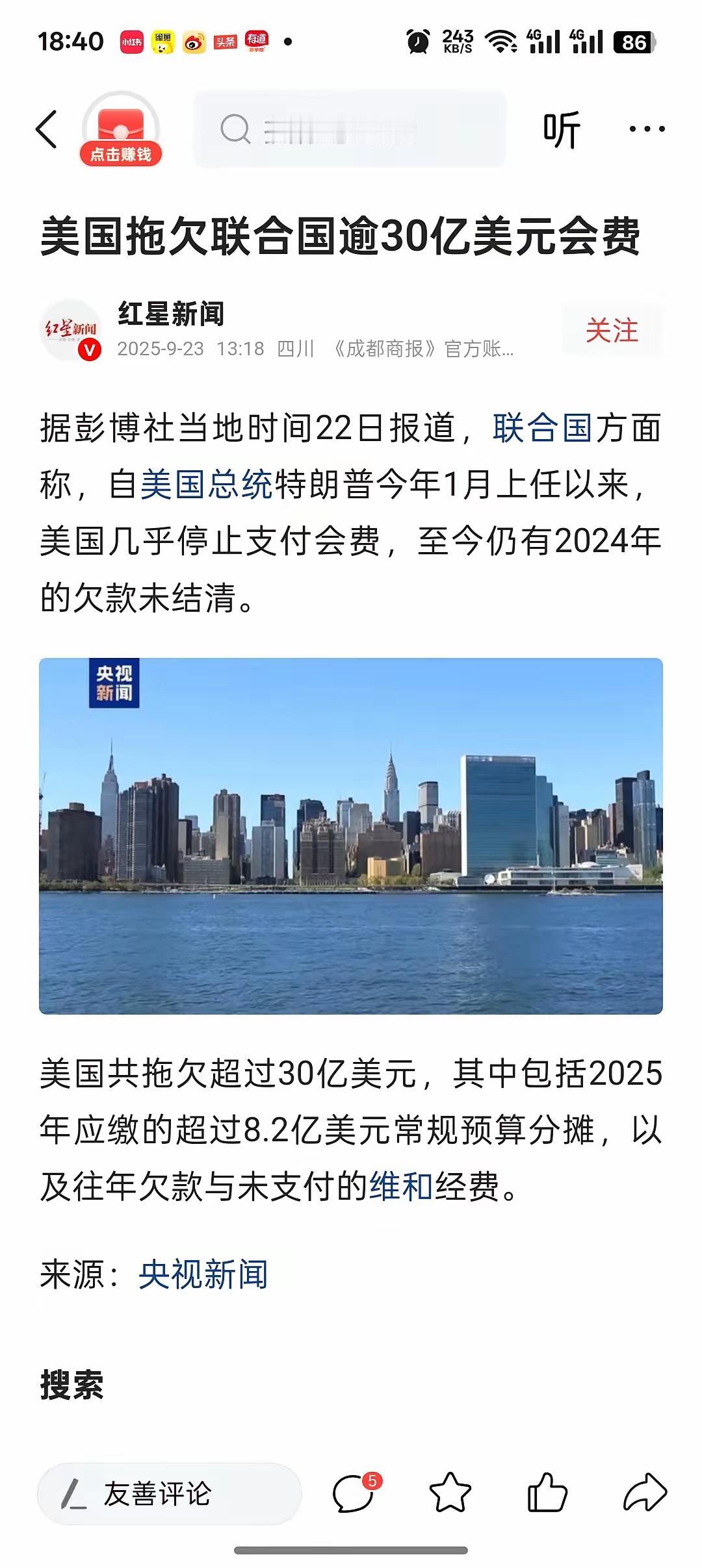
Task: Open the 小红书 icon in the status bar
Action: [x=131, y=40]
